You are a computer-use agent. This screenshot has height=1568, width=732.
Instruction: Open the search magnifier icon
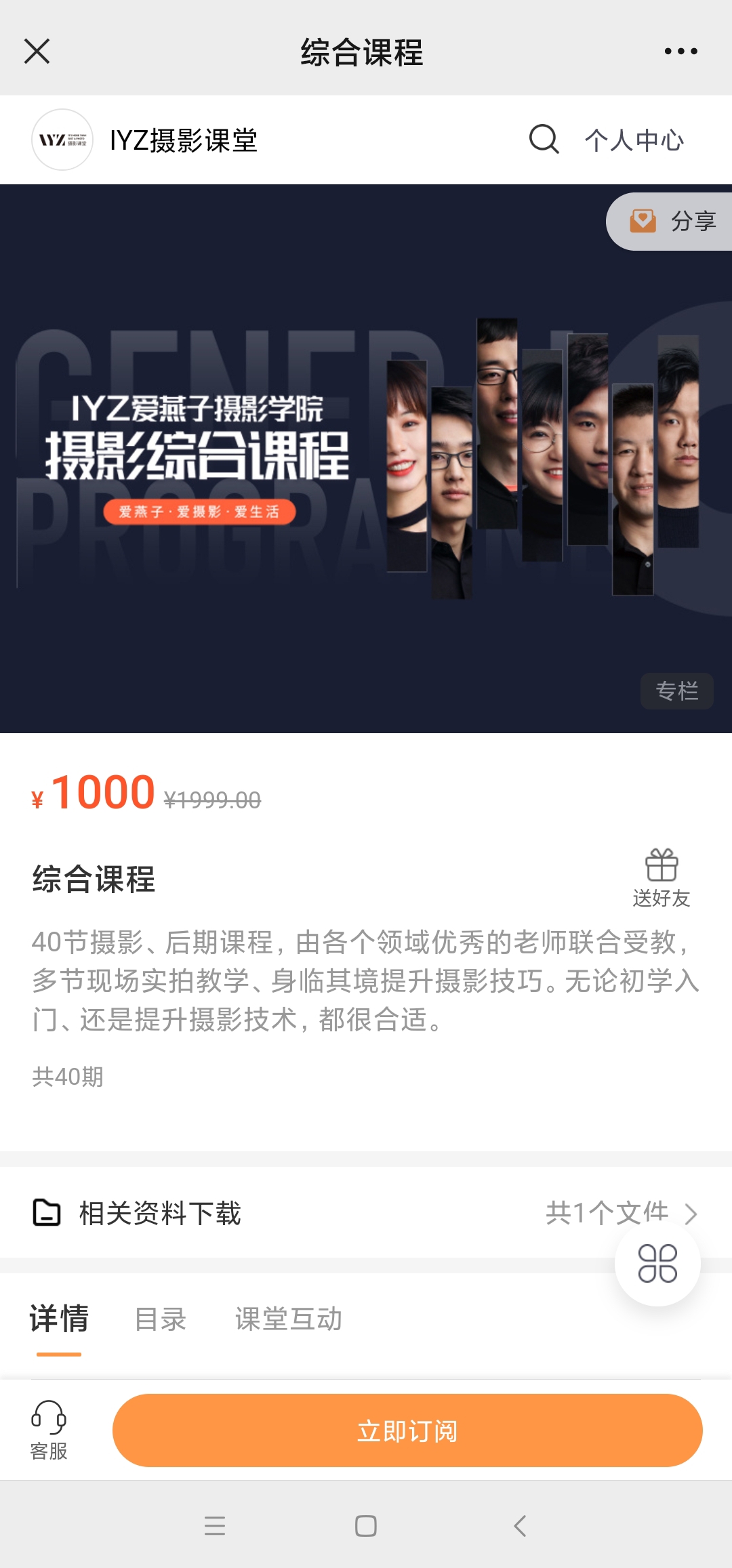tap(544, 139)
